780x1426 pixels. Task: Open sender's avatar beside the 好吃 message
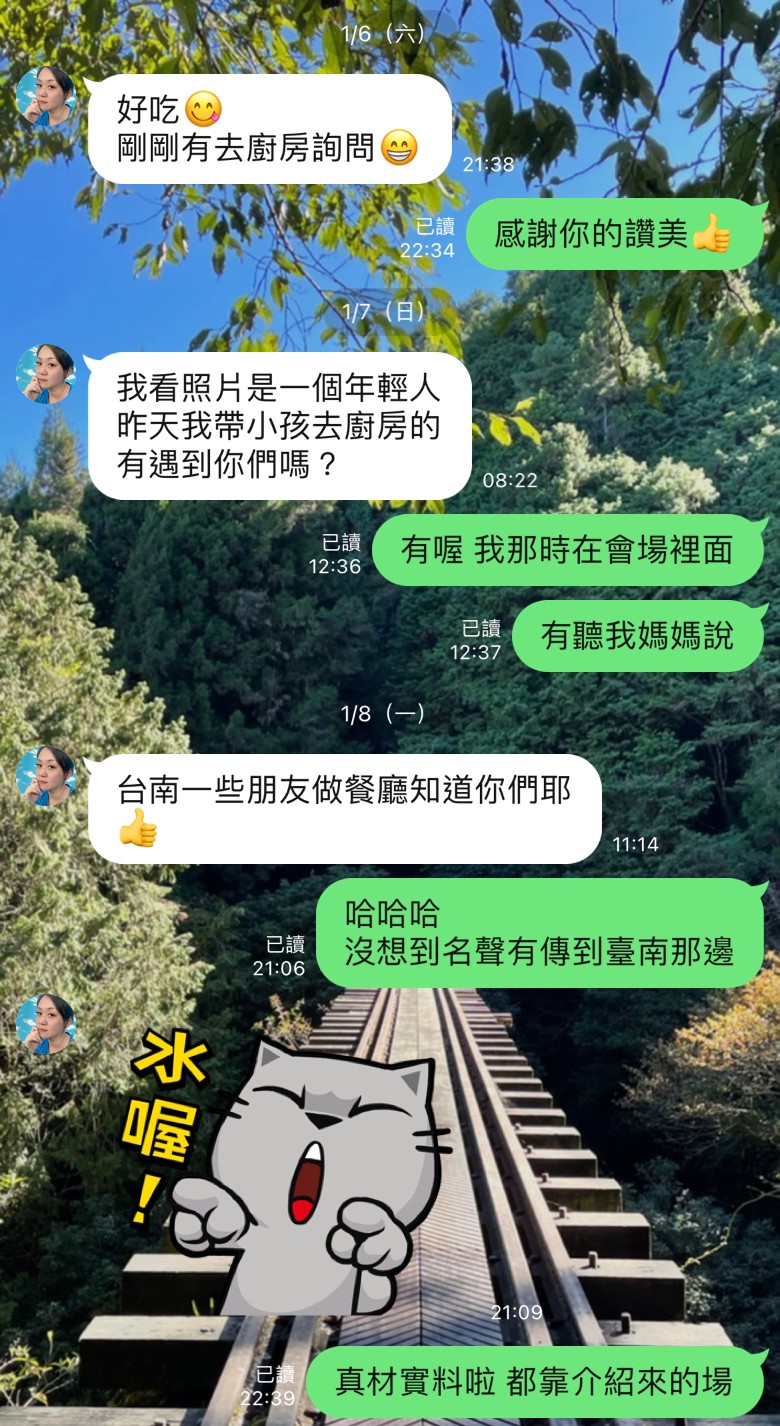[x=46, y=97]
